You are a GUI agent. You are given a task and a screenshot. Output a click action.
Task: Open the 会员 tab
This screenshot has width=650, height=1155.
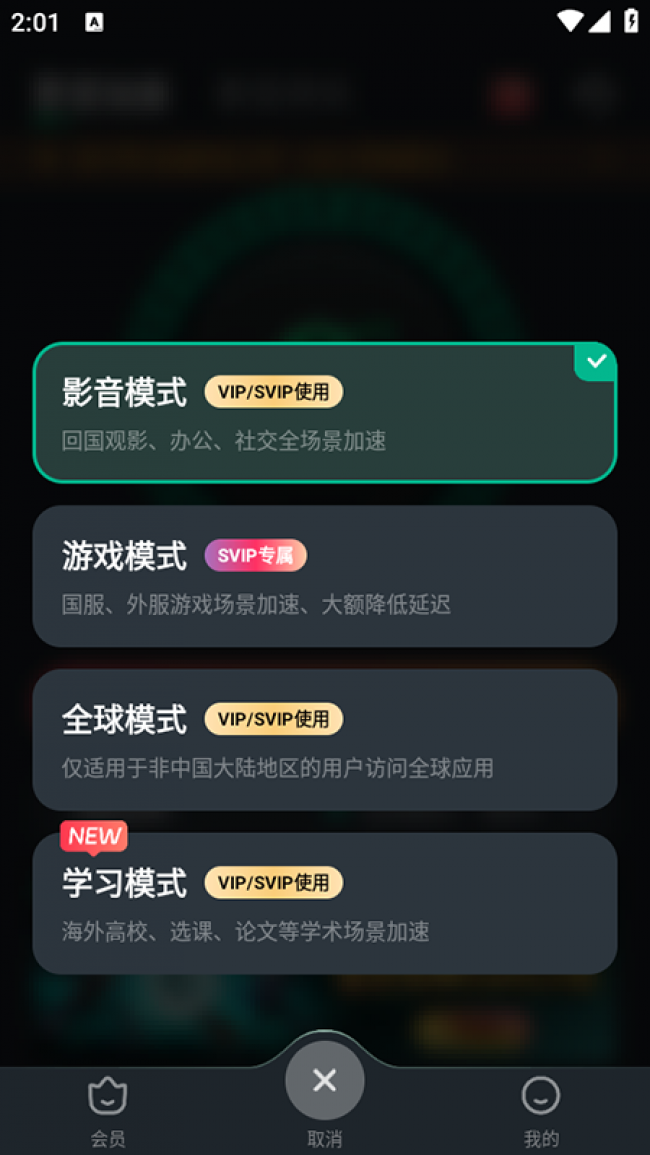[x=108, y=1111]
